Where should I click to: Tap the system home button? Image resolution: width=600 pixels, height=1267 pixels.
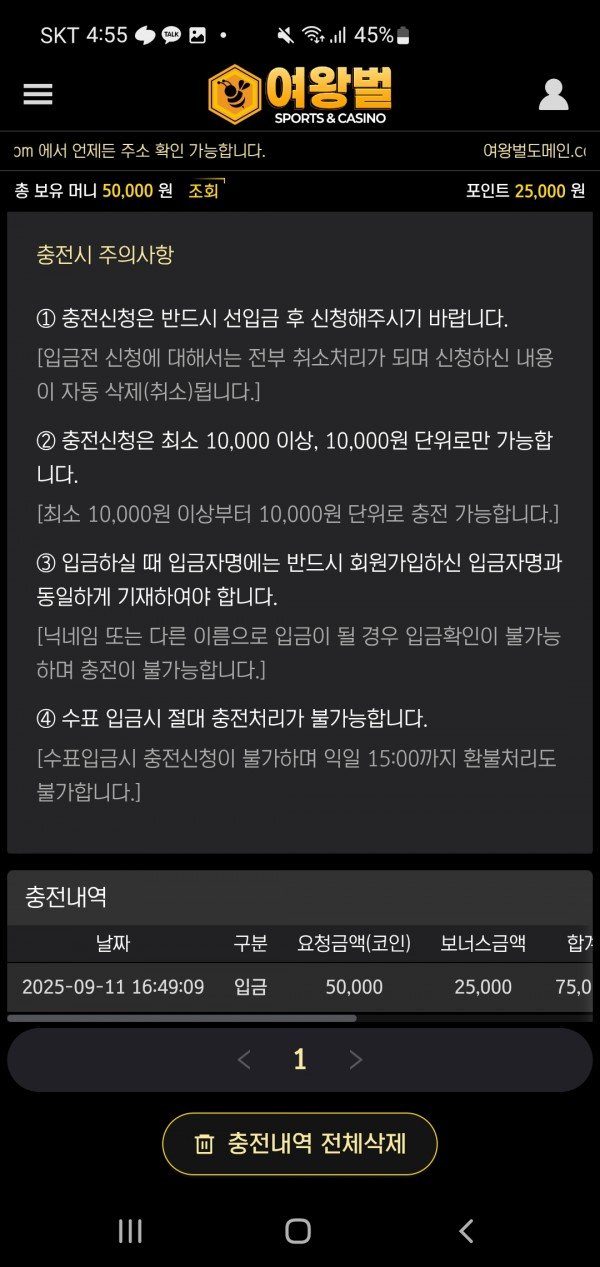[298, 1231]
